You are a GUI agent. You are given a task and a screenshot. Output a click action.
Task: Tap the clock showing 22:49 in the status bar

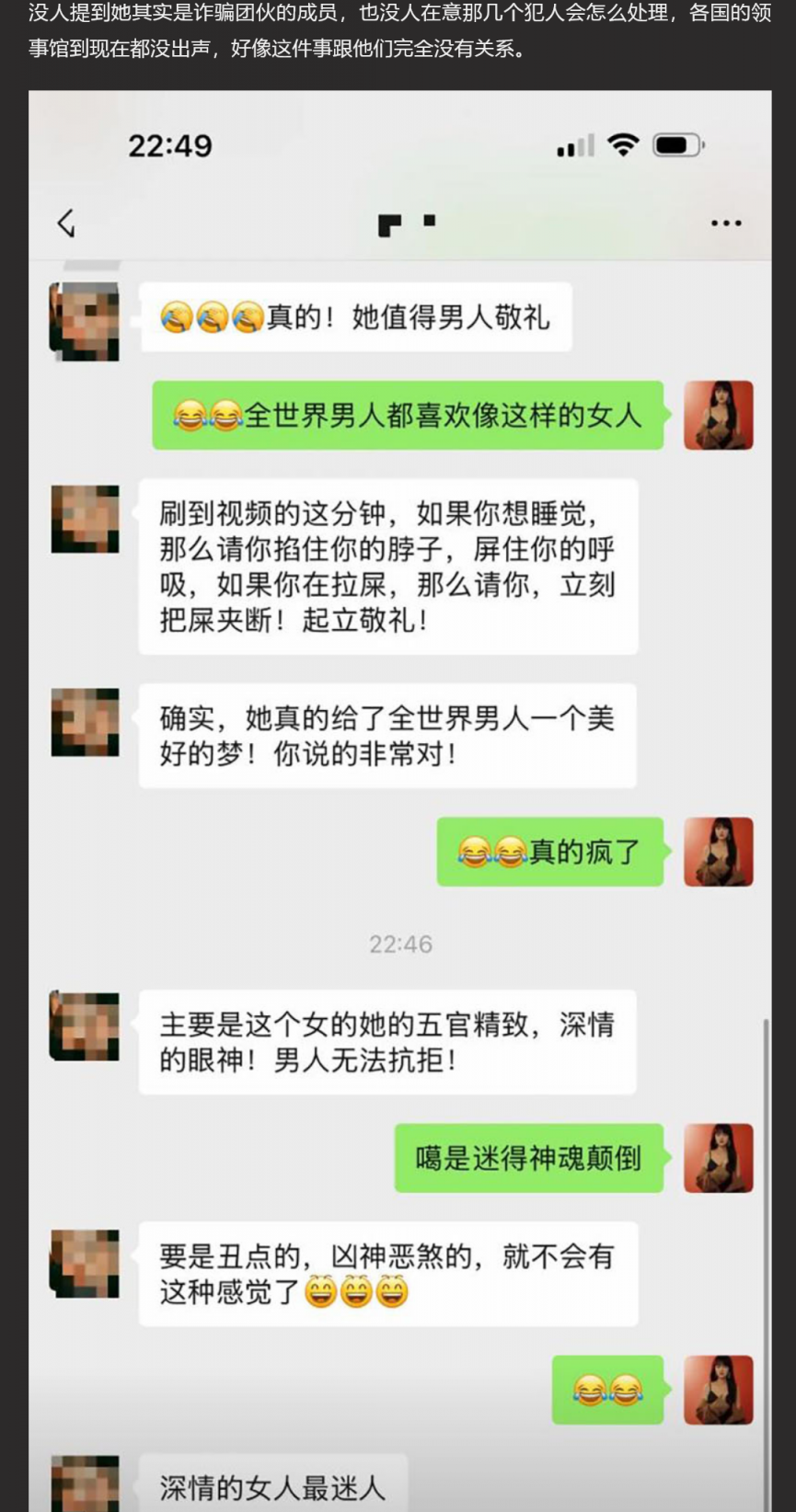(170, 144)
